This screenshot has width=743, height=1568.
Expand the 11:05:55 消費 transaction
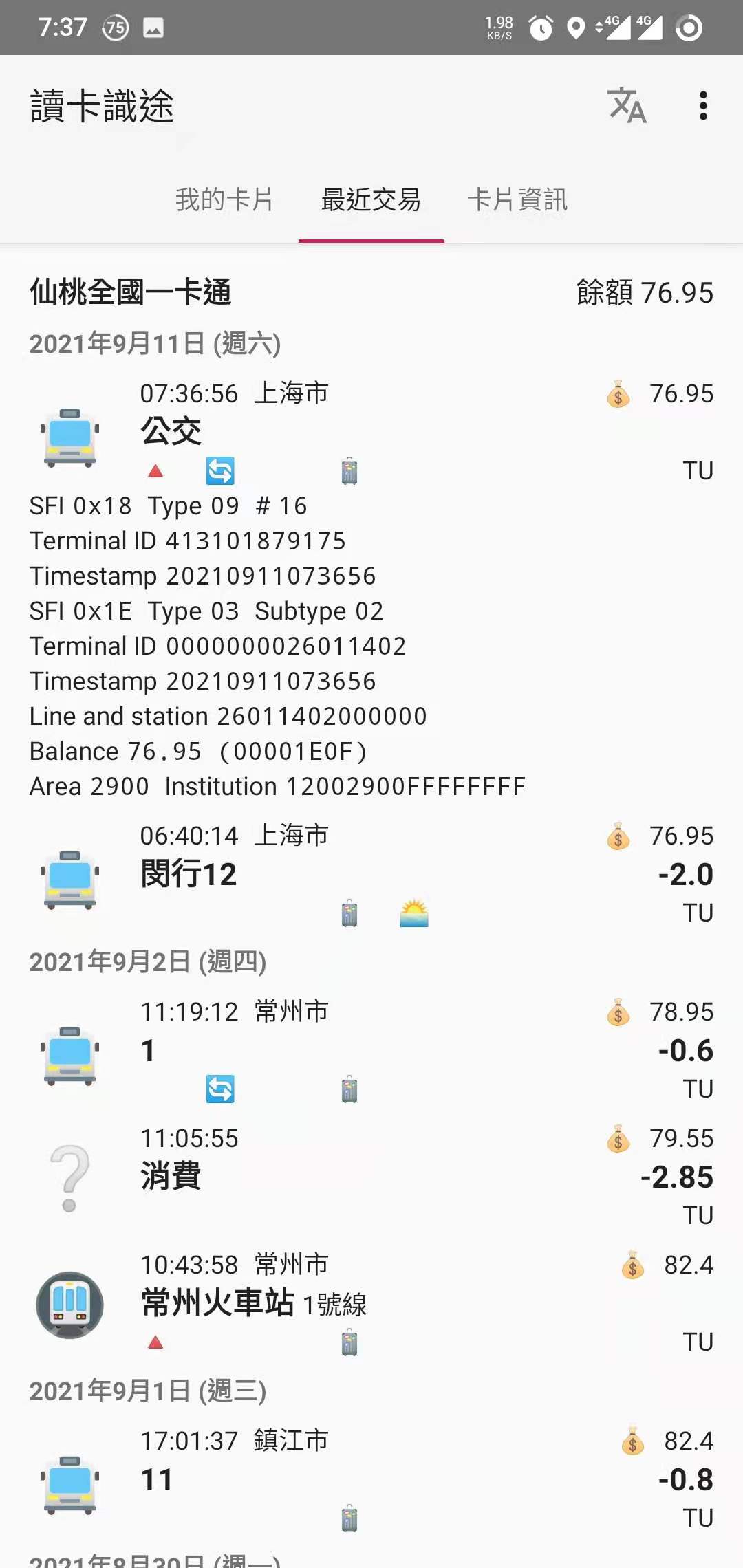click(371, 1176)
